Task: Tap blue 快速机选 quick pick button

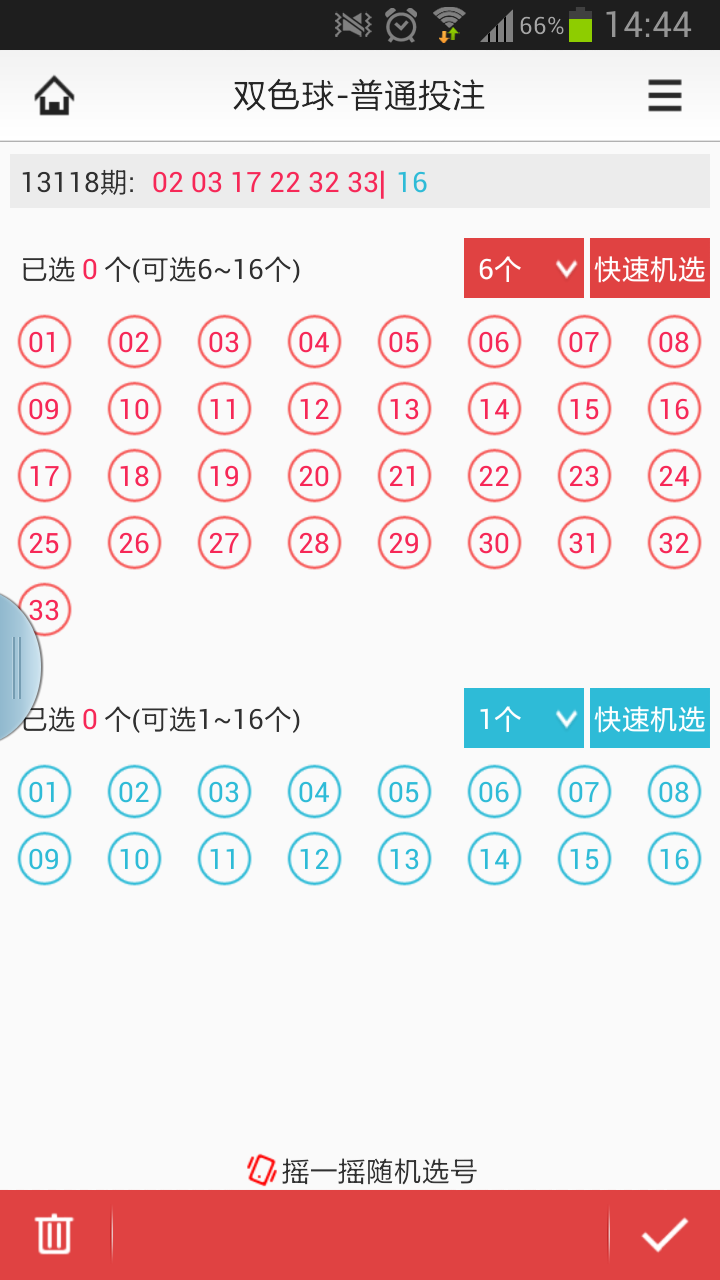Action: pos(650,719)
